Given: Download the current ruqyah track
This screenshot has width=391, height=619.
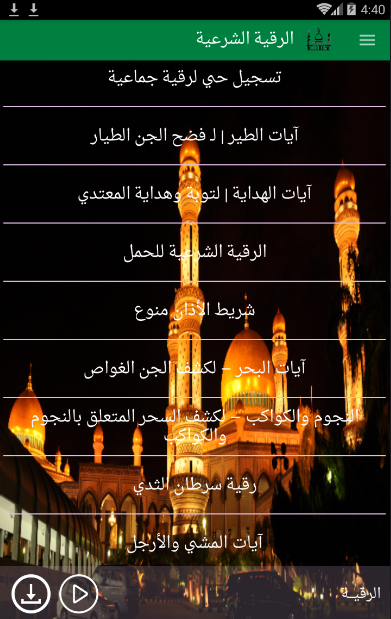Looking at the screenshot, I should pos(31,594).
